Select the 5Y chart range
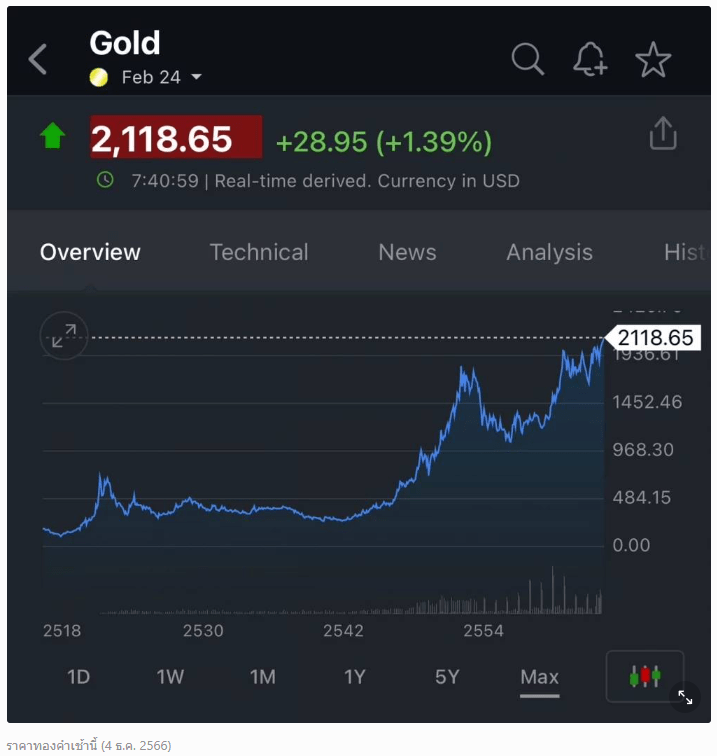Image resolution: width=717 pixels, height=756 pixels. click(447, 677)
